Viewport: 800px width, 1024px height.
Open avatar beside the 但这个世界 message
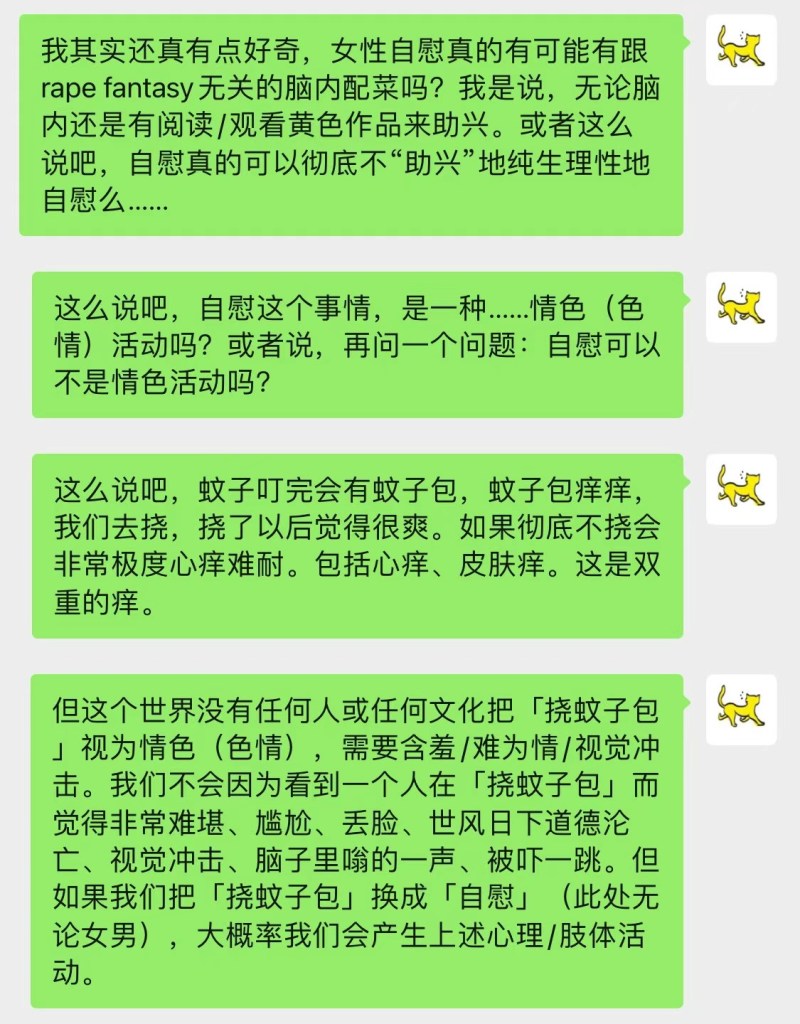coord(741,709)
